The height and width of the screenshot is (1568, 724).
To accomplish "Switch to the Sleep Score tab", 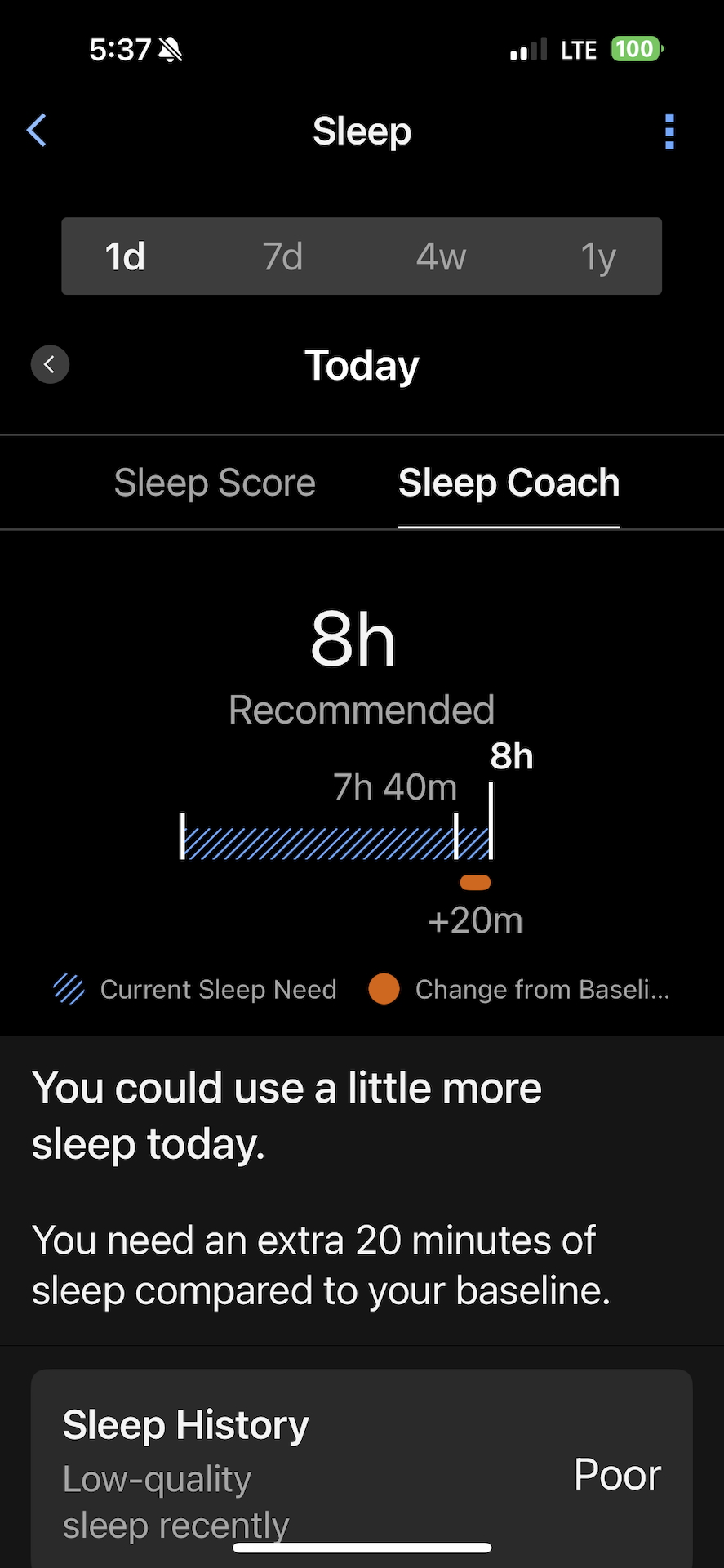I will pyautogui.click(x=215, y=483).
